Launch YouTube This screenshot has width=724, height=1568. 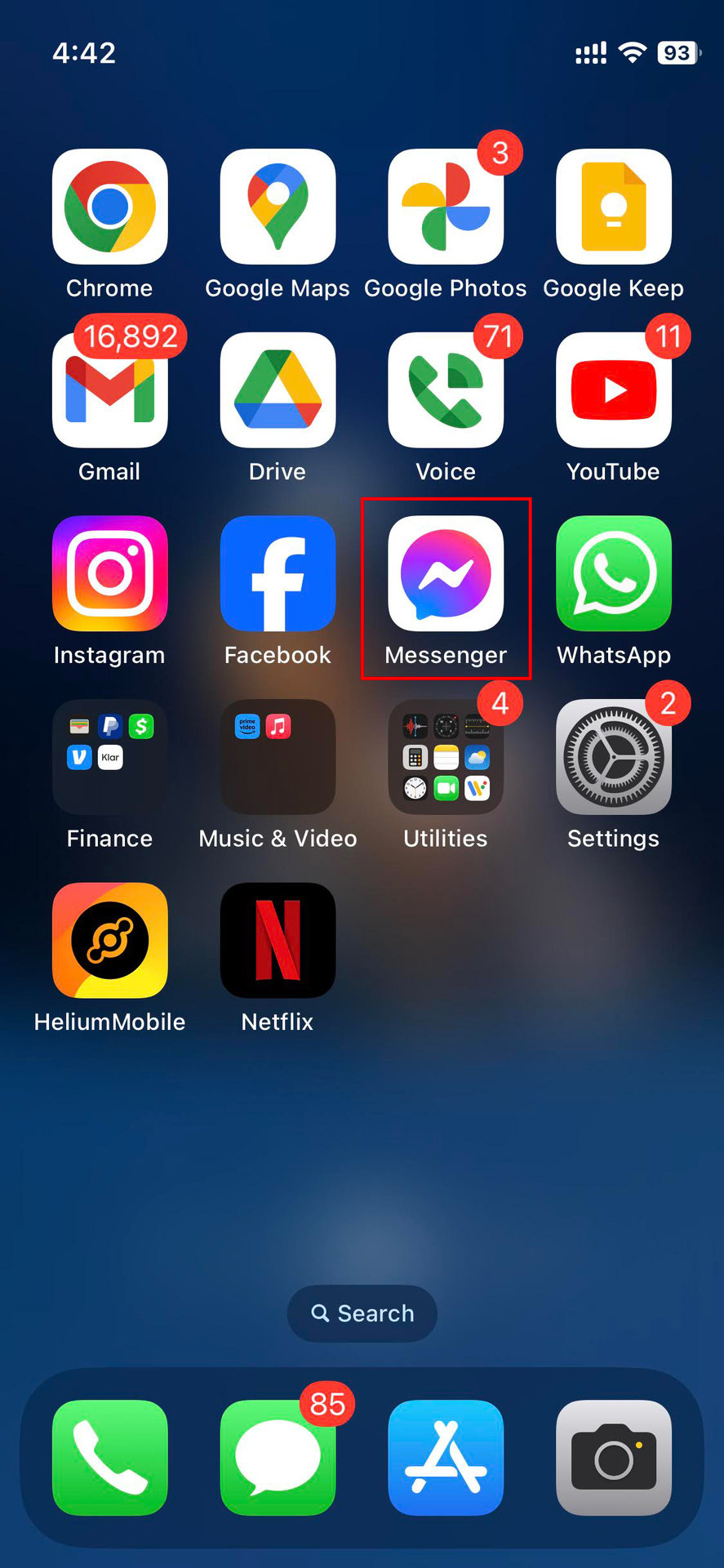(x=614, y=390)
